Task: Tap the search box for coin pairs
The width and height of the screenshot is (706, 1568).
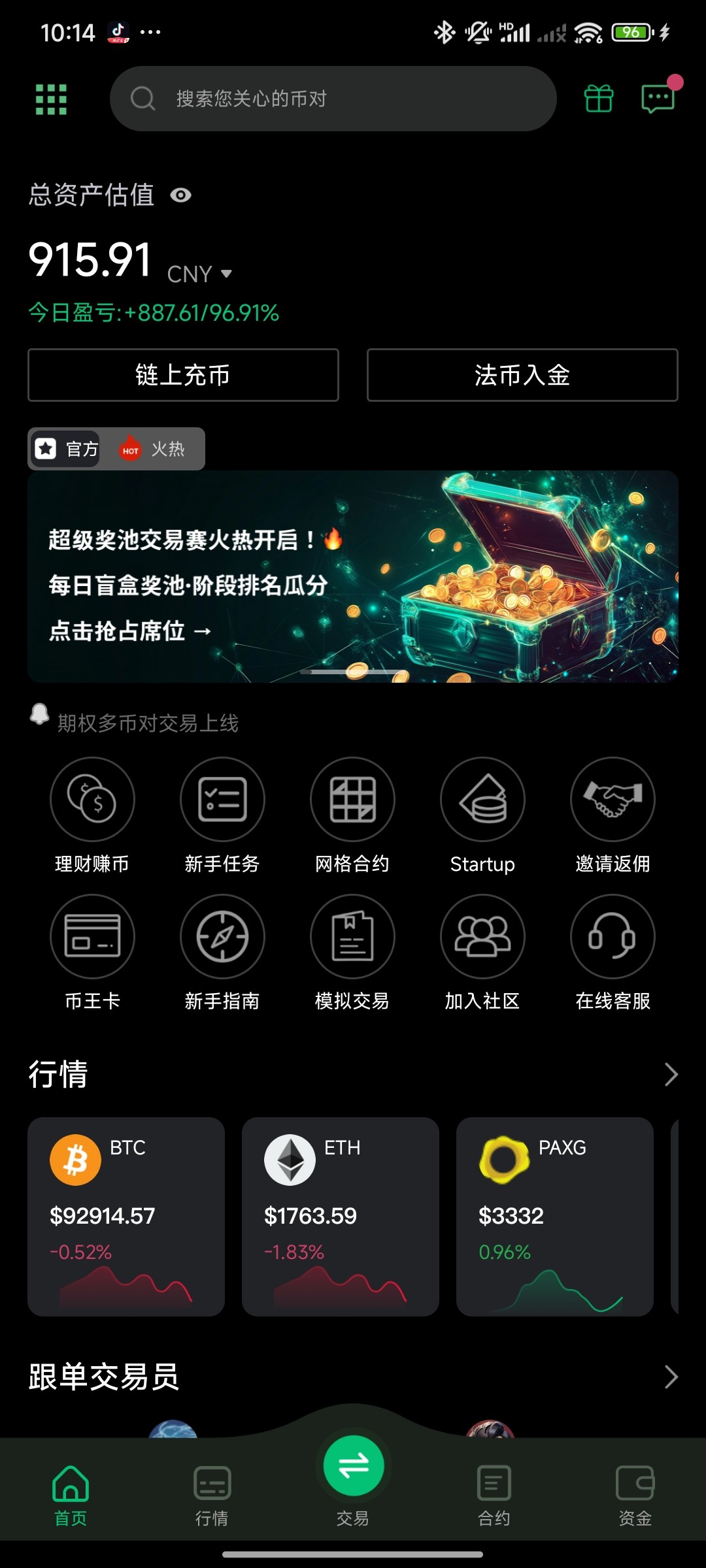Action: 333,99
